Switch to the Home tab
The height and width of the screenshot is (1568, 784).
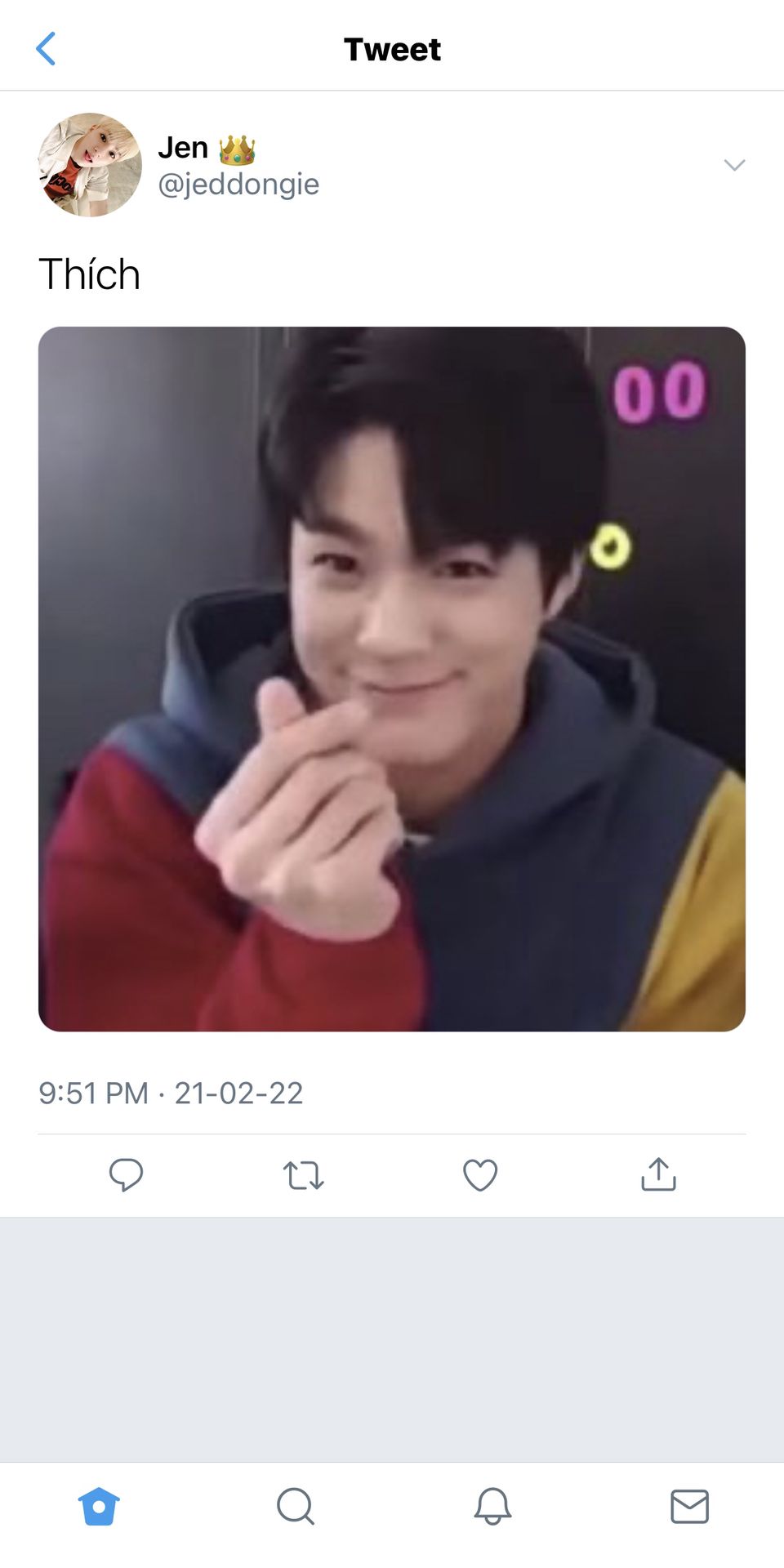99,1506
